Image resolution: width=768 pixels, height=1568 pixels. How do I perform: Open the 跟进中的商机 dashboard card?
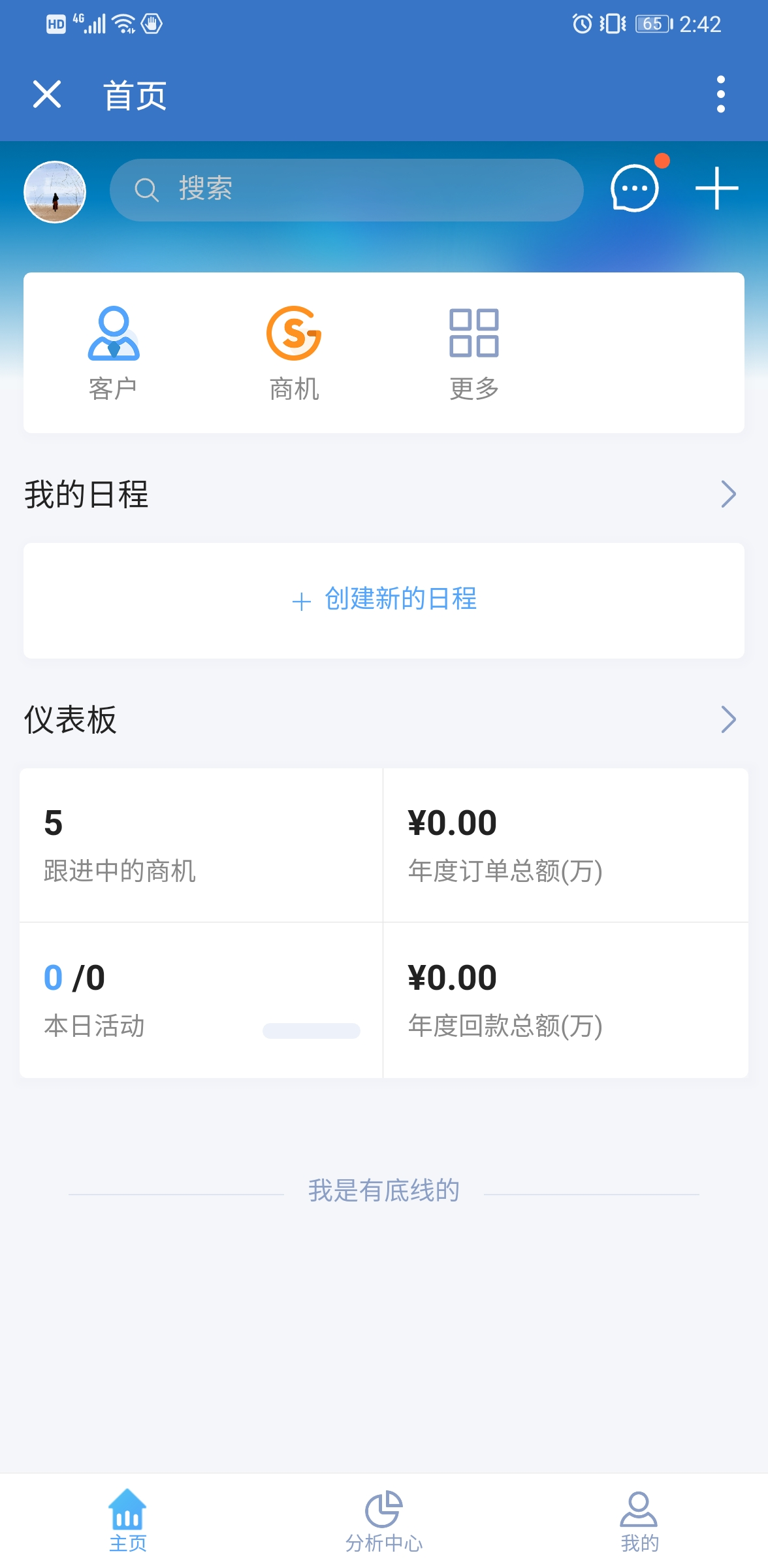(201, 845)
